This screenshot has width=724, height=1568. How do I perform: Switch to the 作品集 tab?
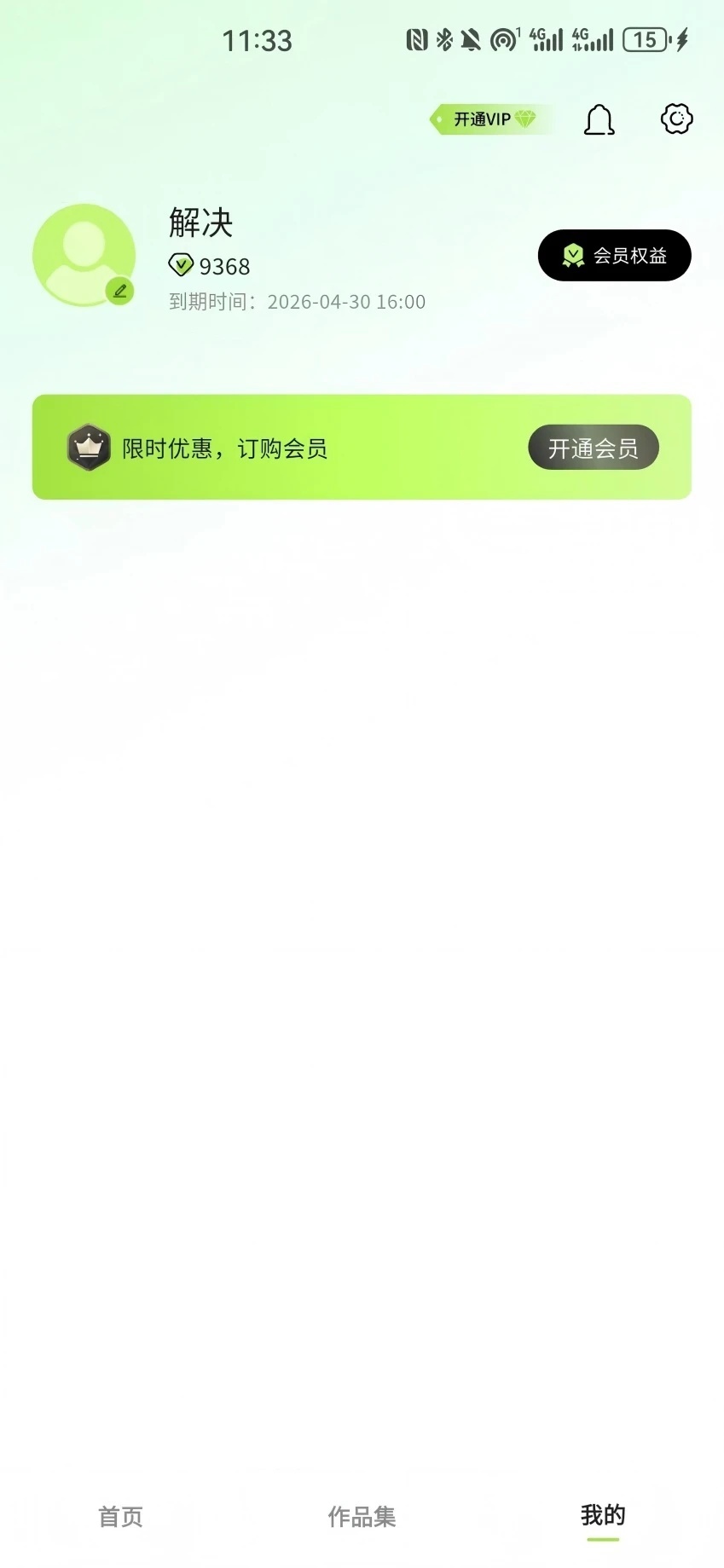(x=362, y=1517)
